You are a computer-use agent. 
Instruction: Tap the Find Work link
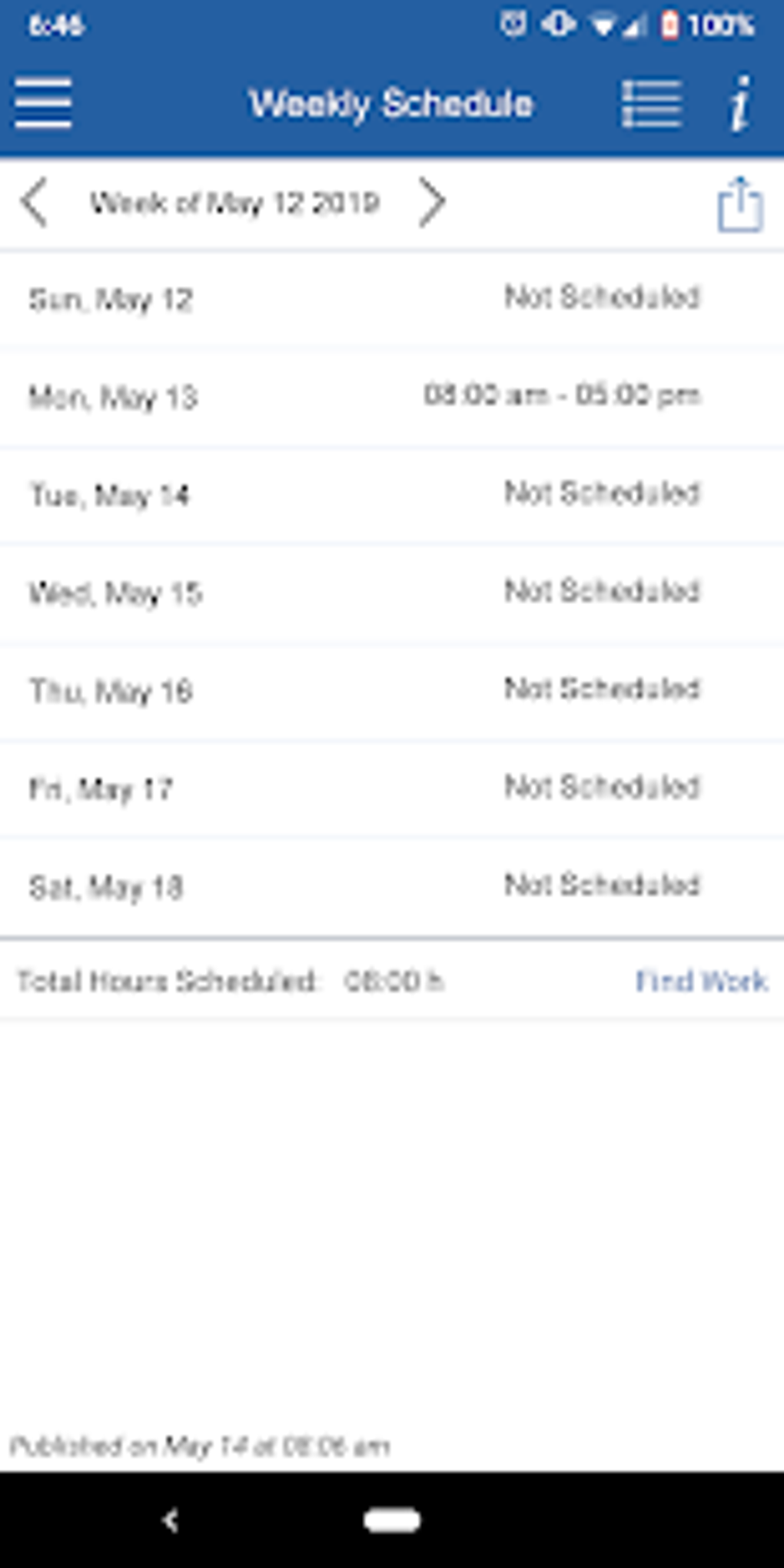pyautogui.click(x=701, y=981)
